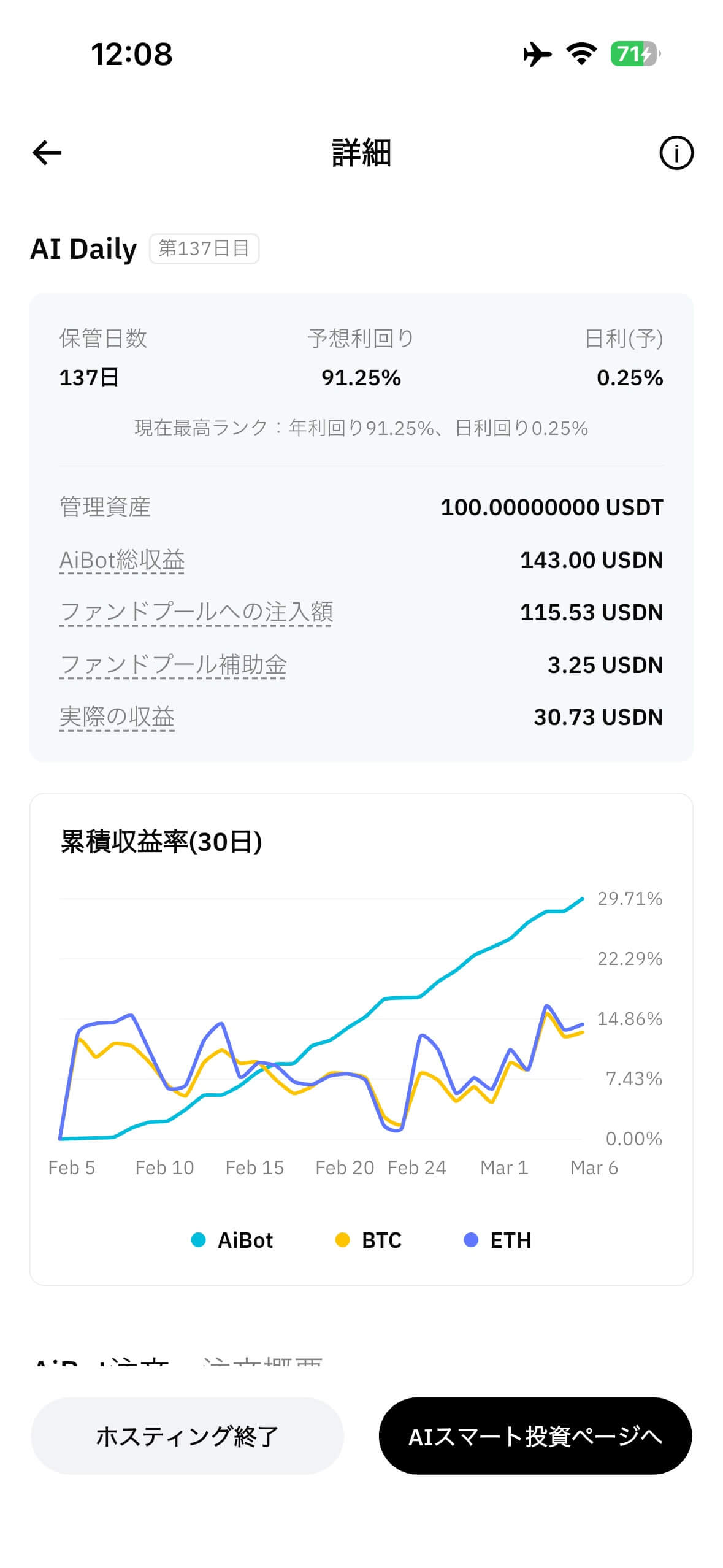723x1568 pixels.
Task: Open the info icon at top right
Action: (x=678, y=153)
